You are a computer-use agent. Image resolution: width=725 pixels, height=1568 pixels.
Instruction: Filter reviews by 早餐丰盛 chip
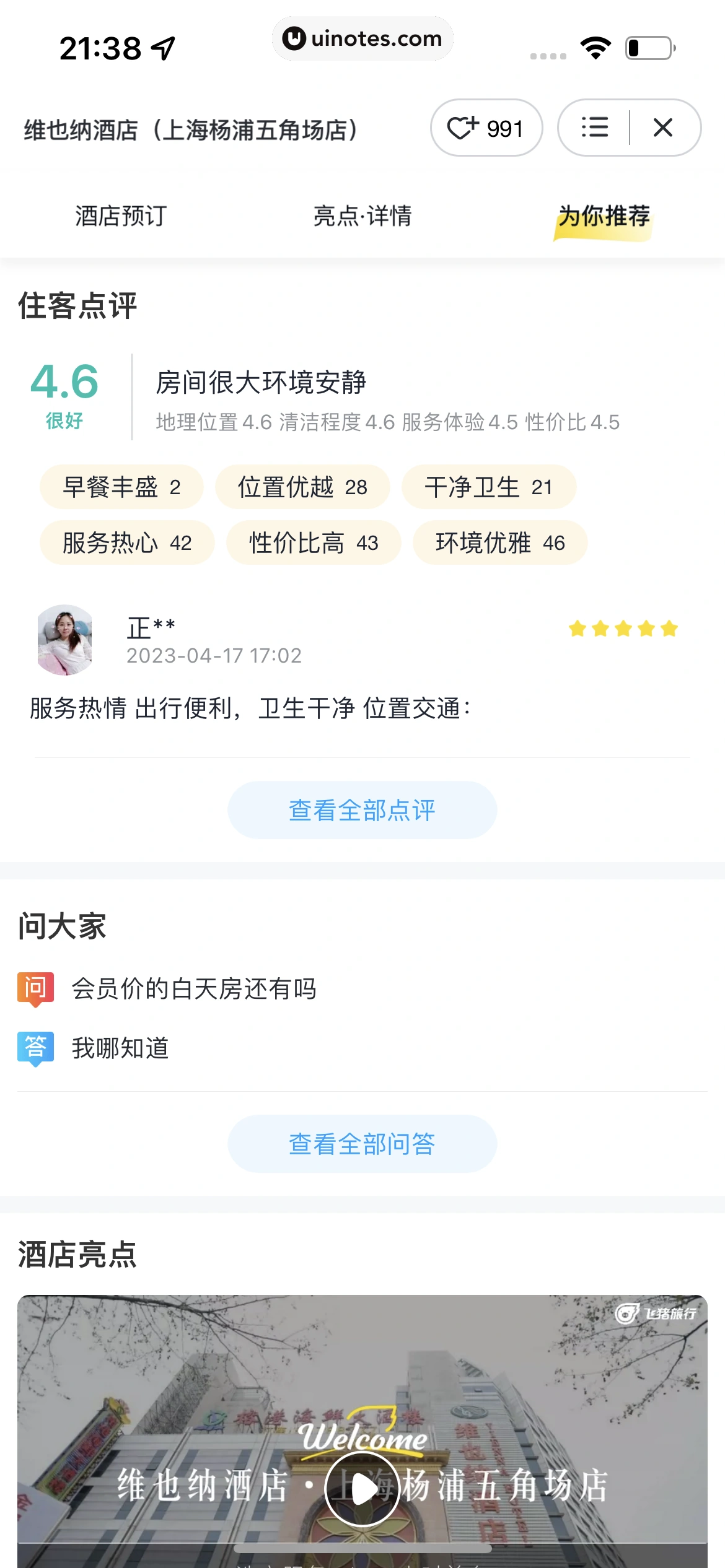pos(121,487)
